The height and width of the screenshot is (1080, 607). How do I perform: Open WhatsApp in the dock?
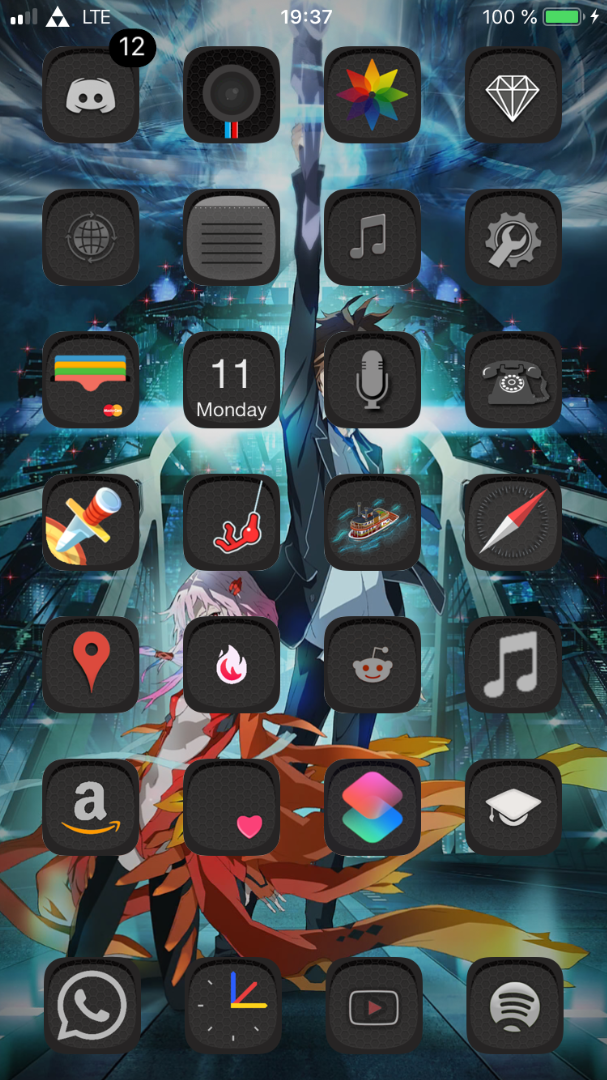[92, 1006]
